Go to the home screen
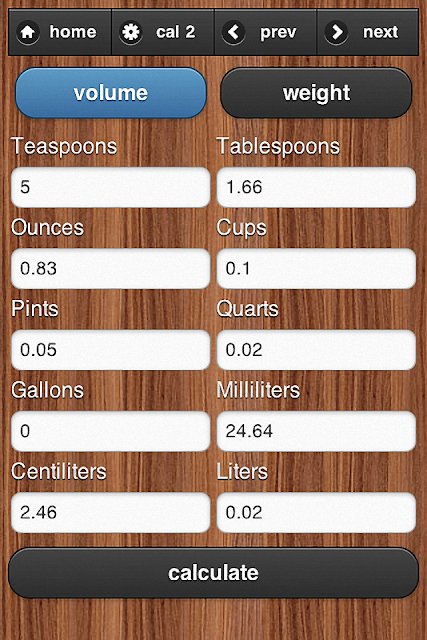The height and width of the screenshot is (640, 427). (60, 32)
